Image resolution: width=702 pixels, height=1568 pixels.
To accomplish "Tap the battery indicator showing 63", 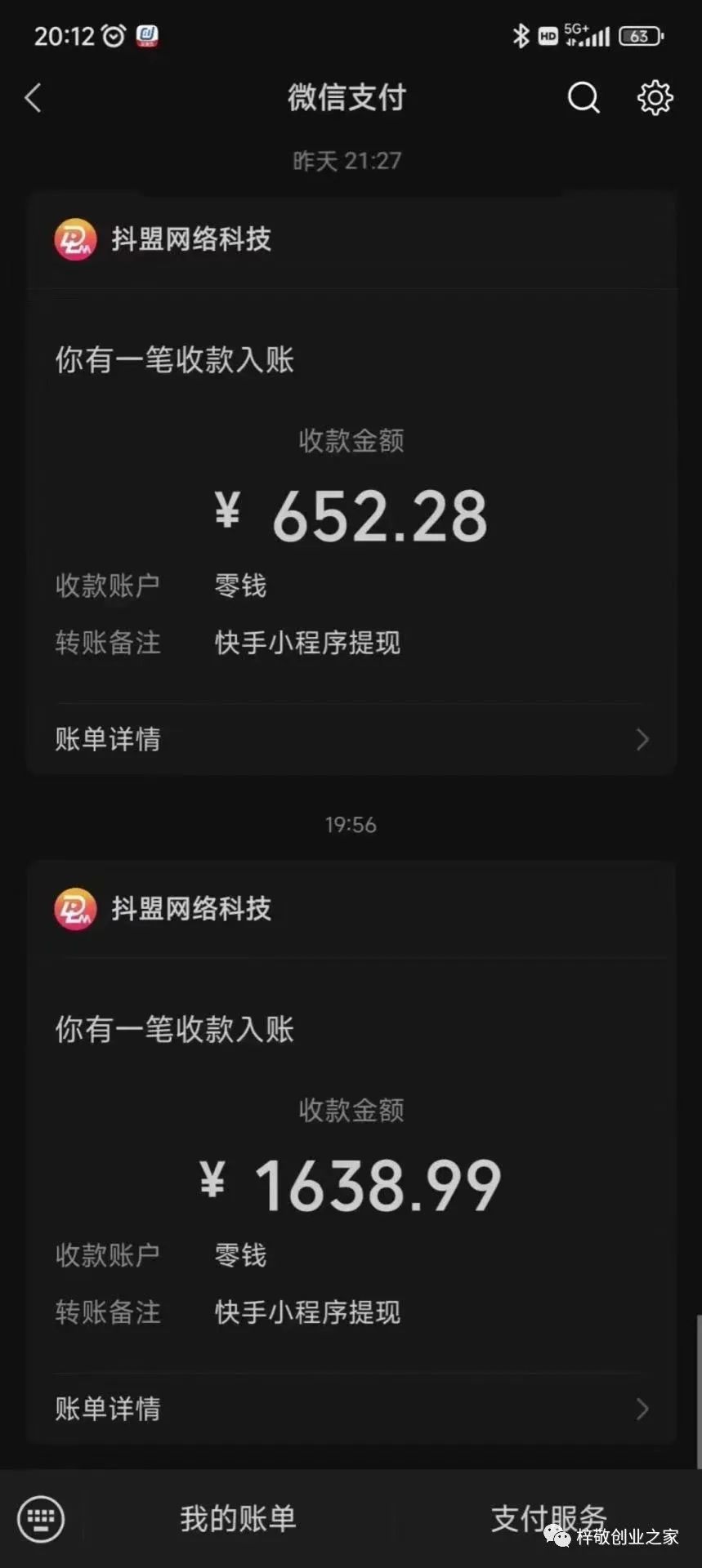I will pyautogui.click(x=642, y=35).
